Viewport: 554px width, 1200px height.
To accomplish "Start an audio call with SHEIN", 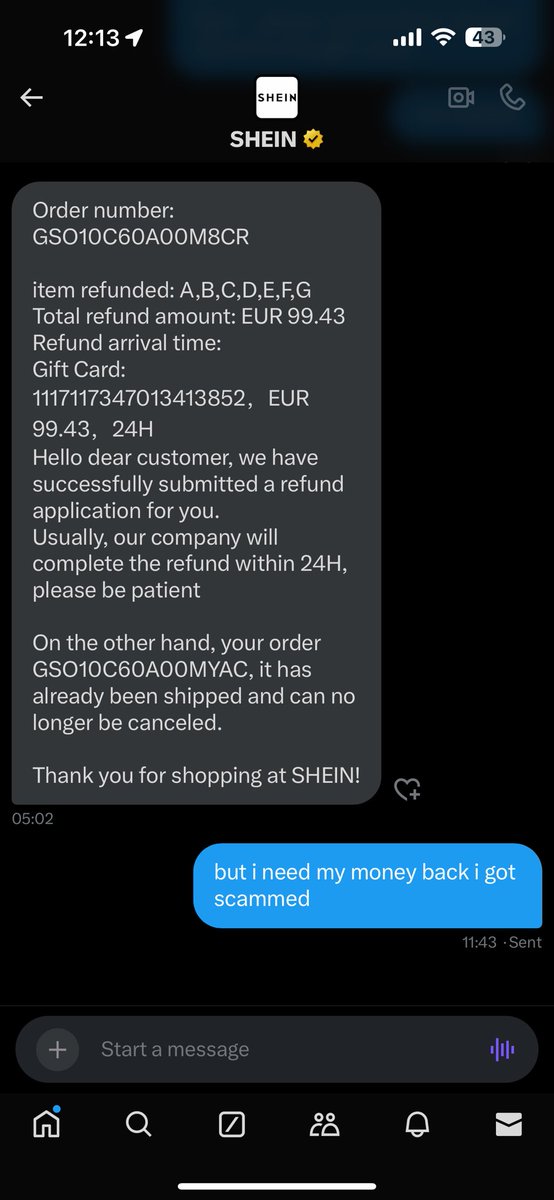I will click(513, 97).
